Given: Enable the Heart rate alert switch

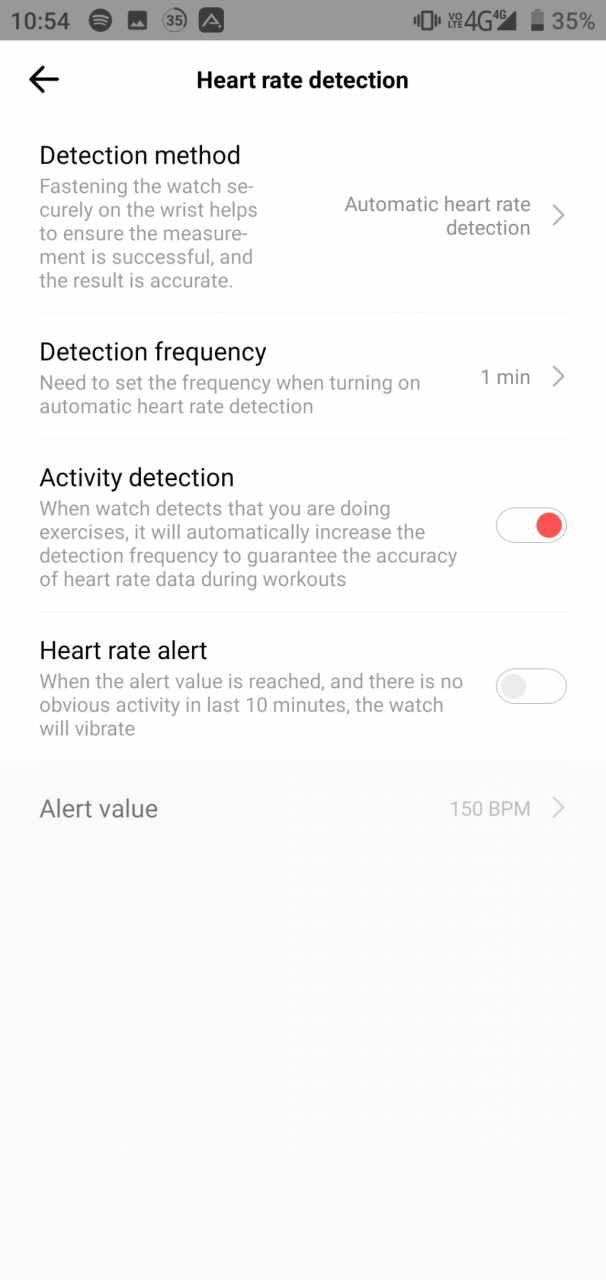Looking at the screenshot, I should click(531, 687).
